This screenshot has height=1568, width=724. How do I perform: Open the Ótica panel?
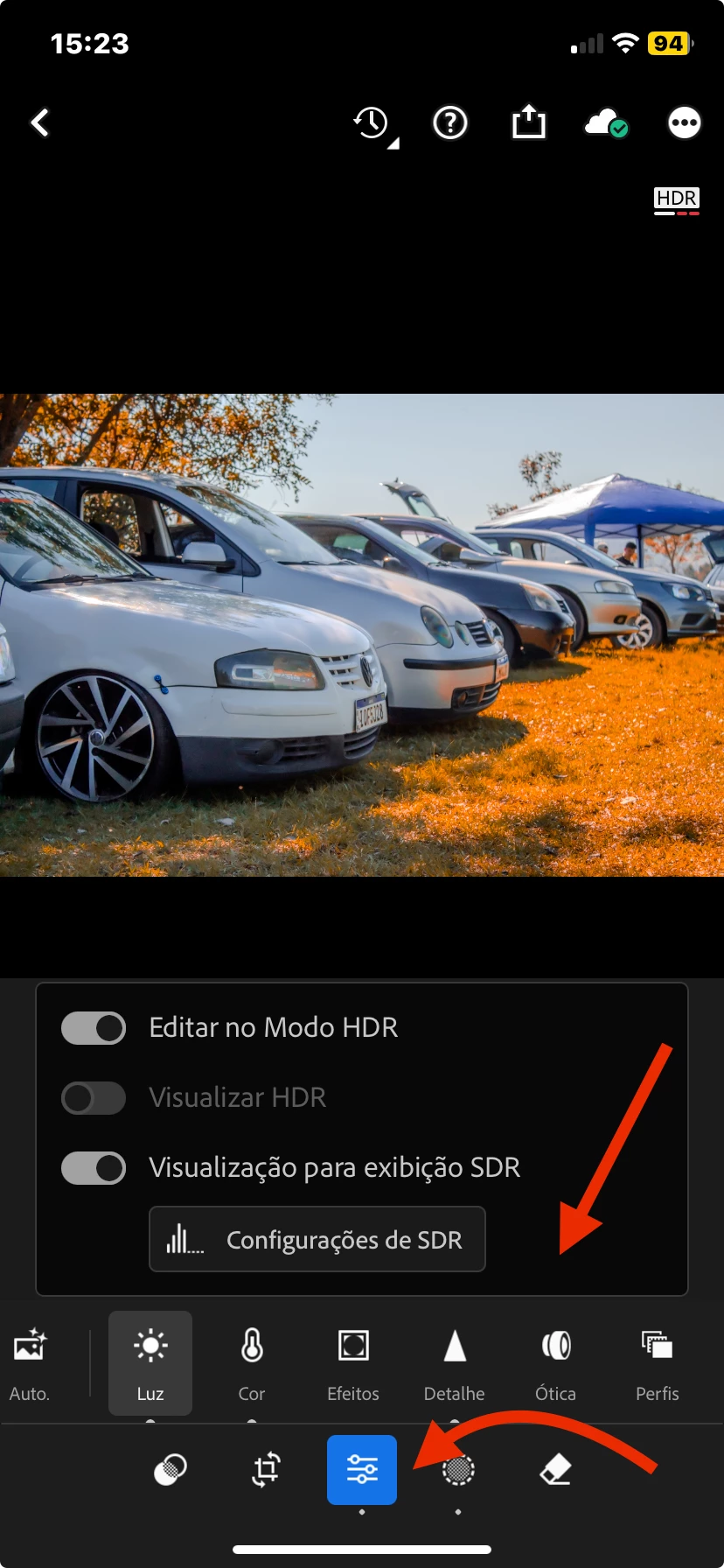(556, 1361)
